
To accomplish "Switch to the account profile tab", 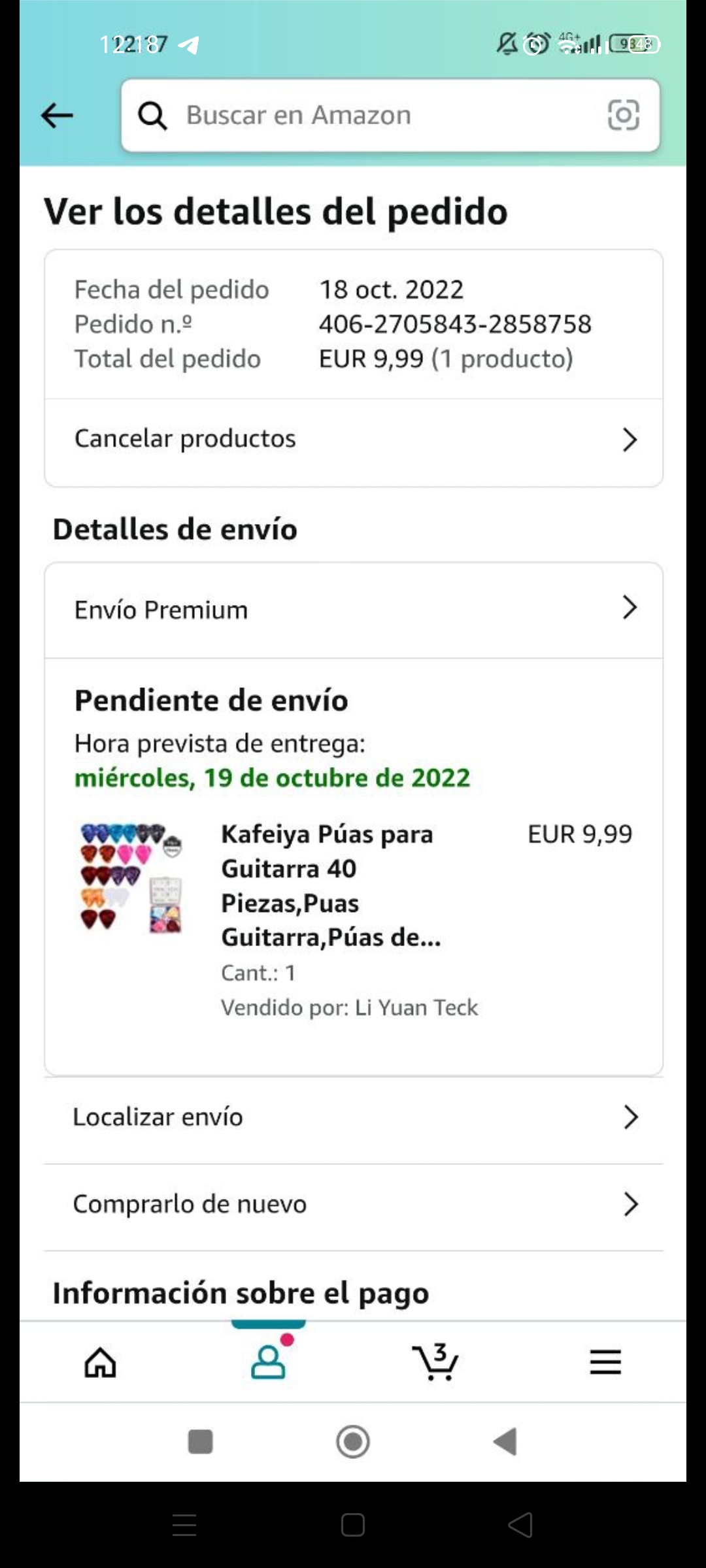I will [x=268, y=1362].
